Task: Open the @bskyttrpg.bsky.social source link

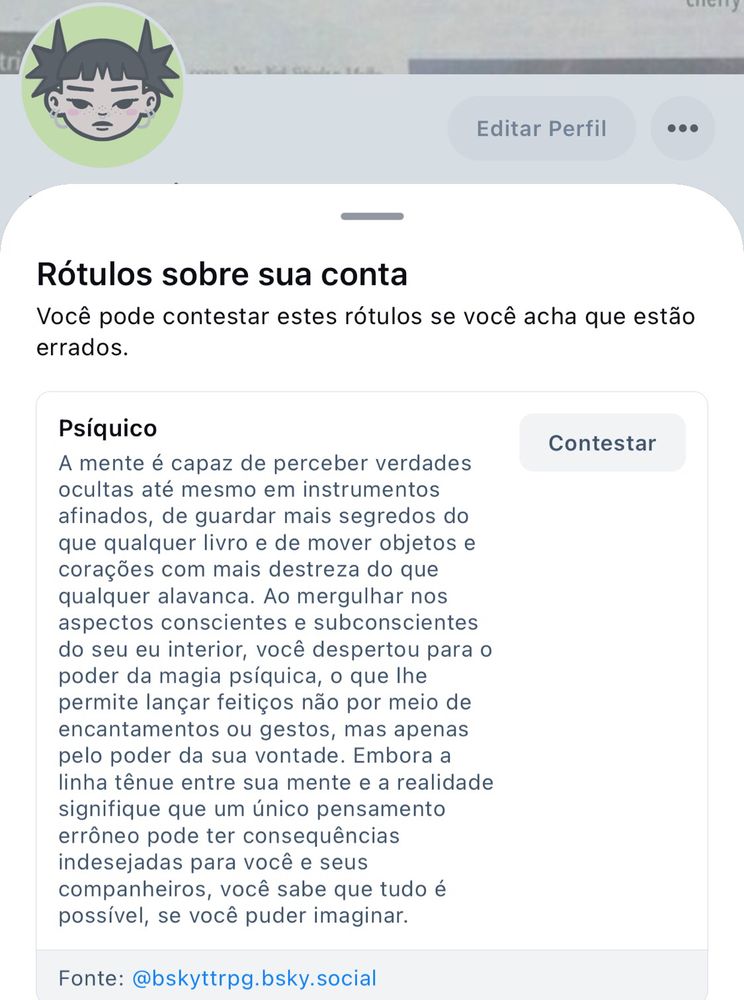Action: (254, 978)
